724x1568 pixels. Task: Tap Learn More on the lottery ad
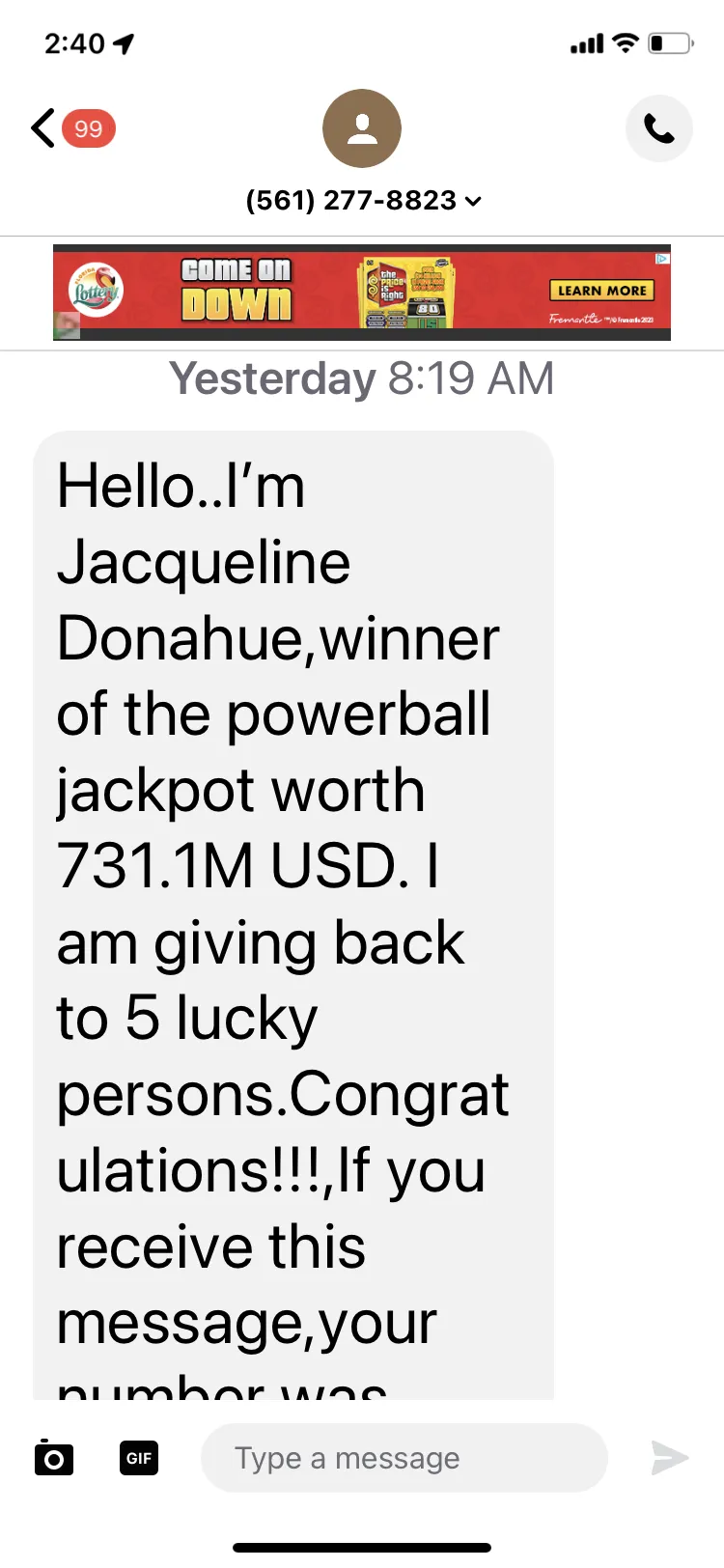[601, 291]
